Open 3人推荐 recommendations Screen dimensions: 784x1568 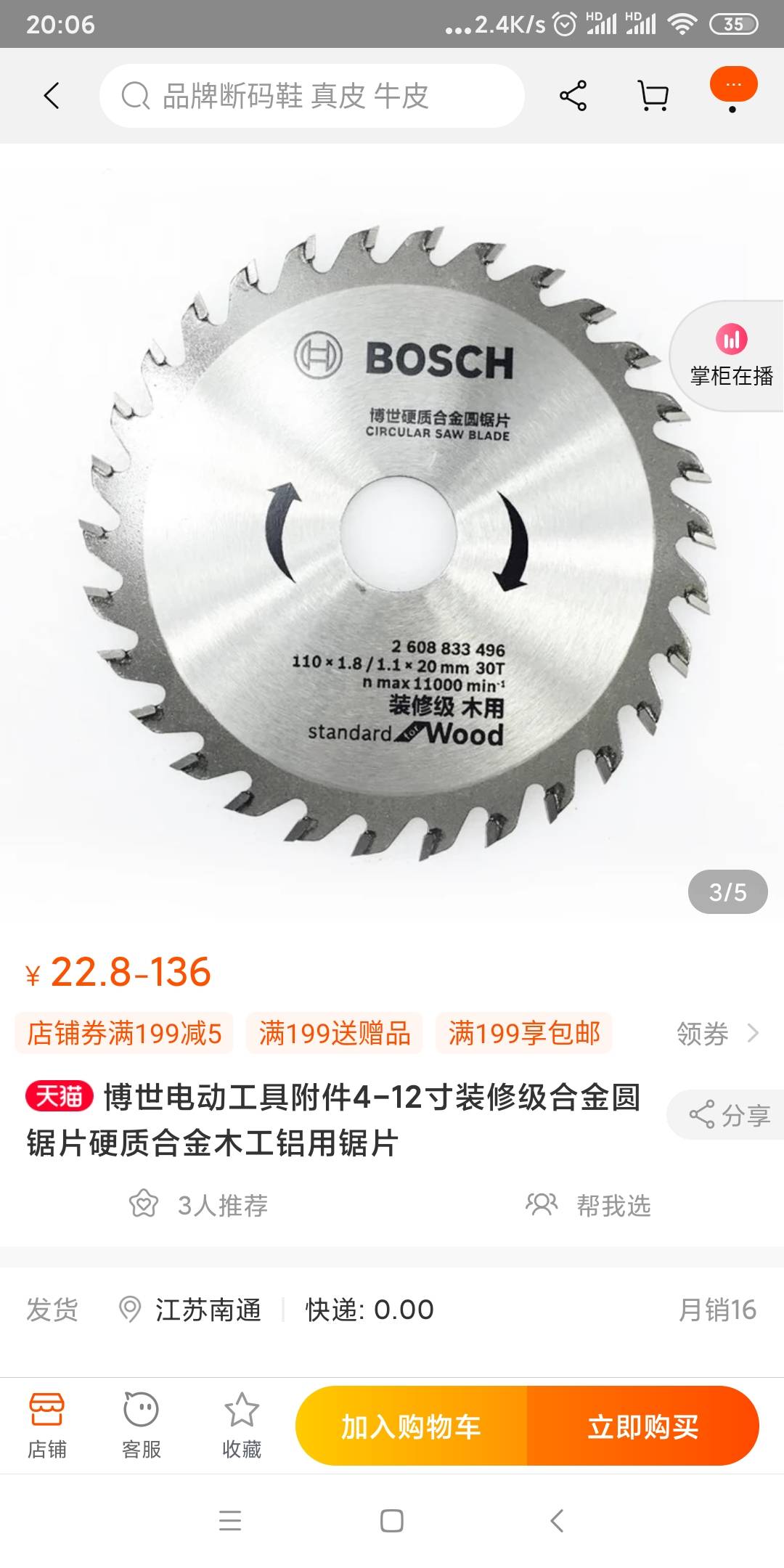coord(200,1205)
